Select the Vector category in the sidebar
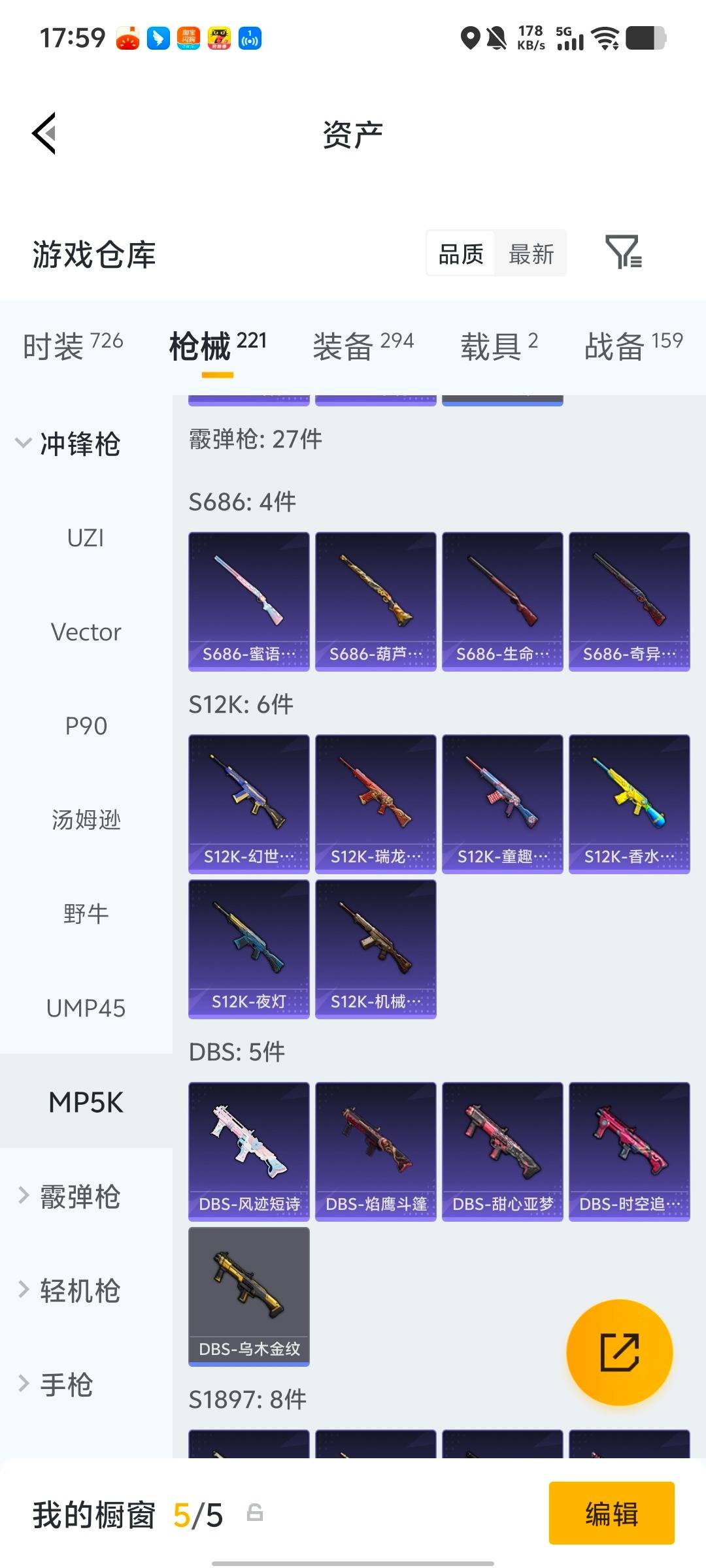 pyautogui.click(x=86, y=632)
